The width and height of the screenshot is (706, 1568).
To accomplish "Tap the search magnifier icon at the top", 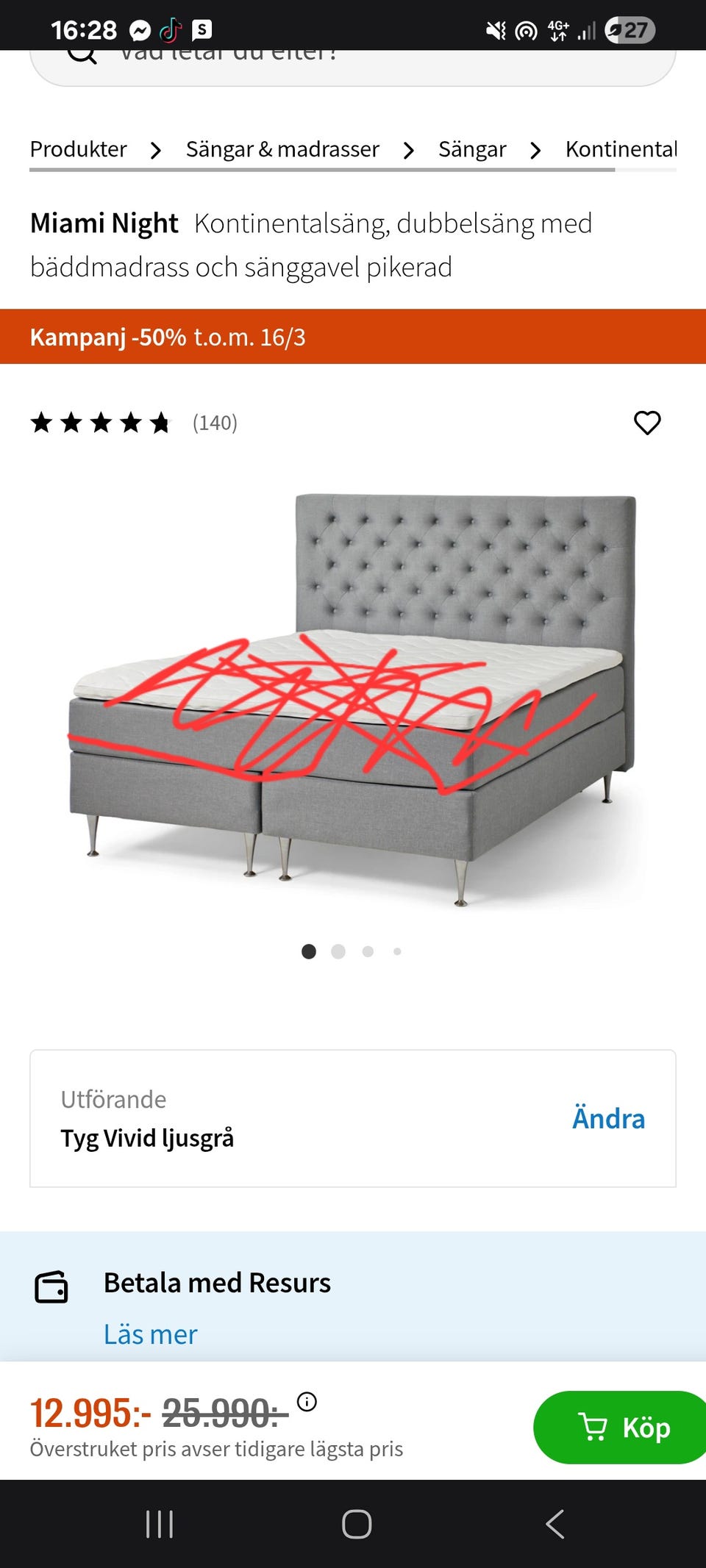I will click(x=81, y=55).
